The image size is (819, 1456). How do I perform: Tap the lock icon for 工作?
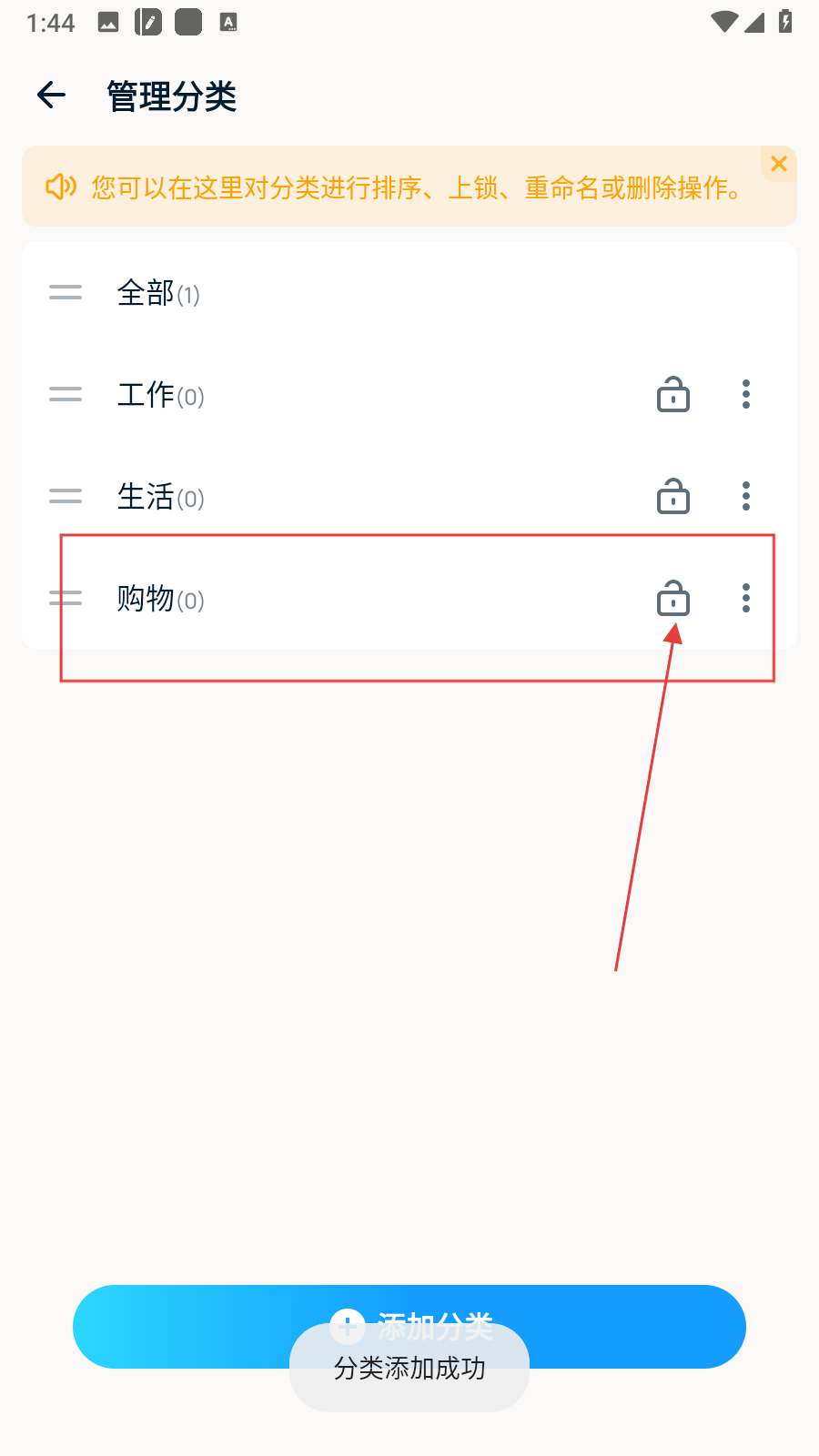click(673, 395)
